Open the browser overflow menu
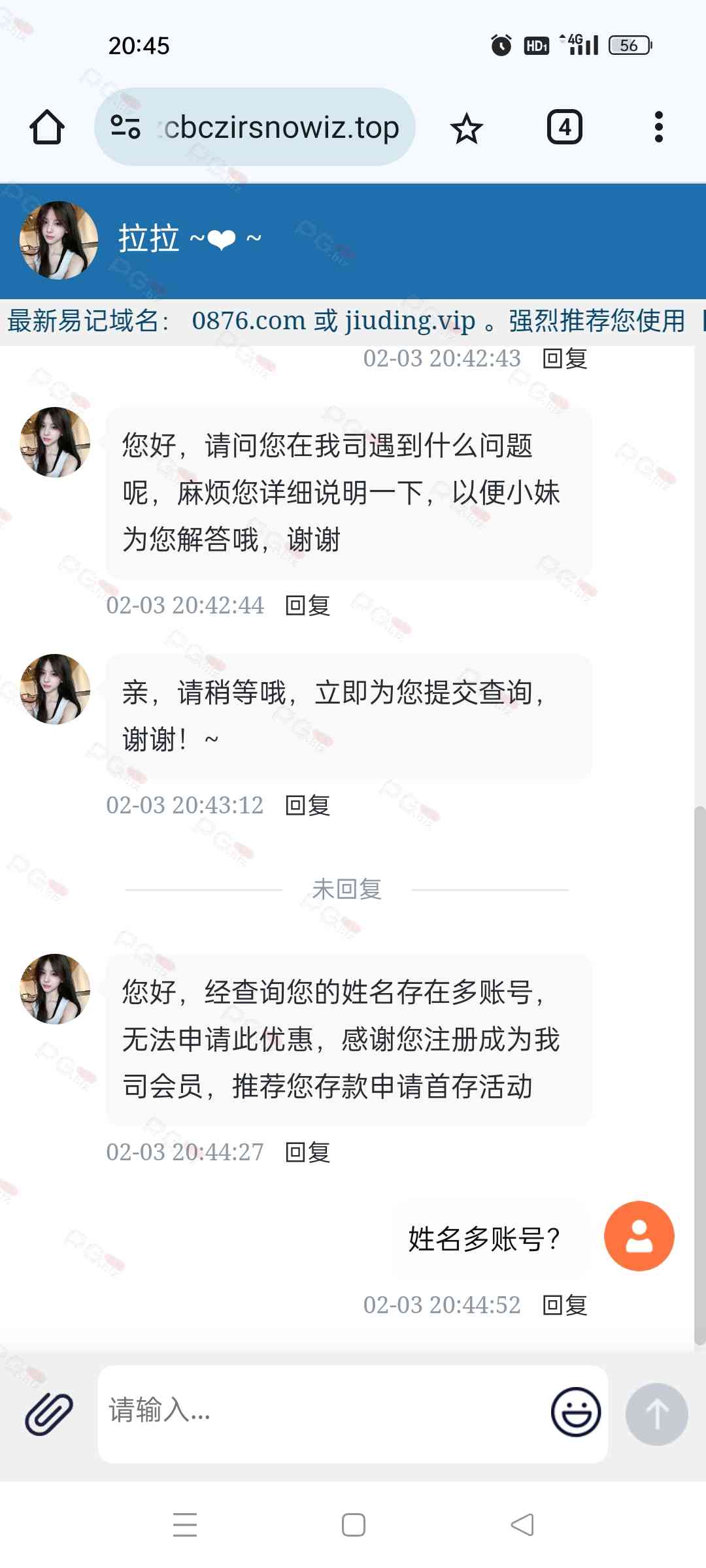 [658, 127]
